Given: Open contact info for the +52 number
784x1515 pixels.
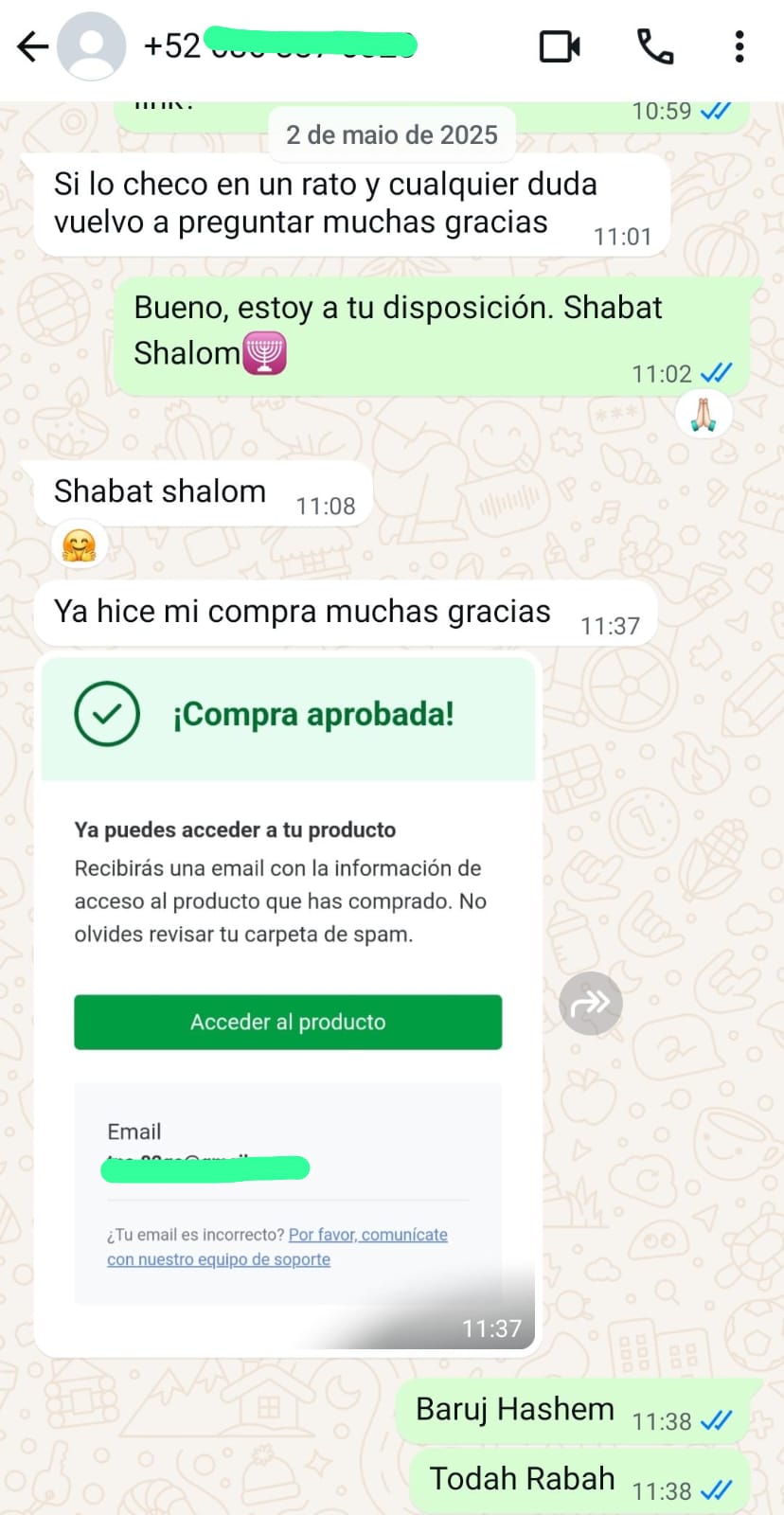Looking at the screenshot, I should (284, 45).
